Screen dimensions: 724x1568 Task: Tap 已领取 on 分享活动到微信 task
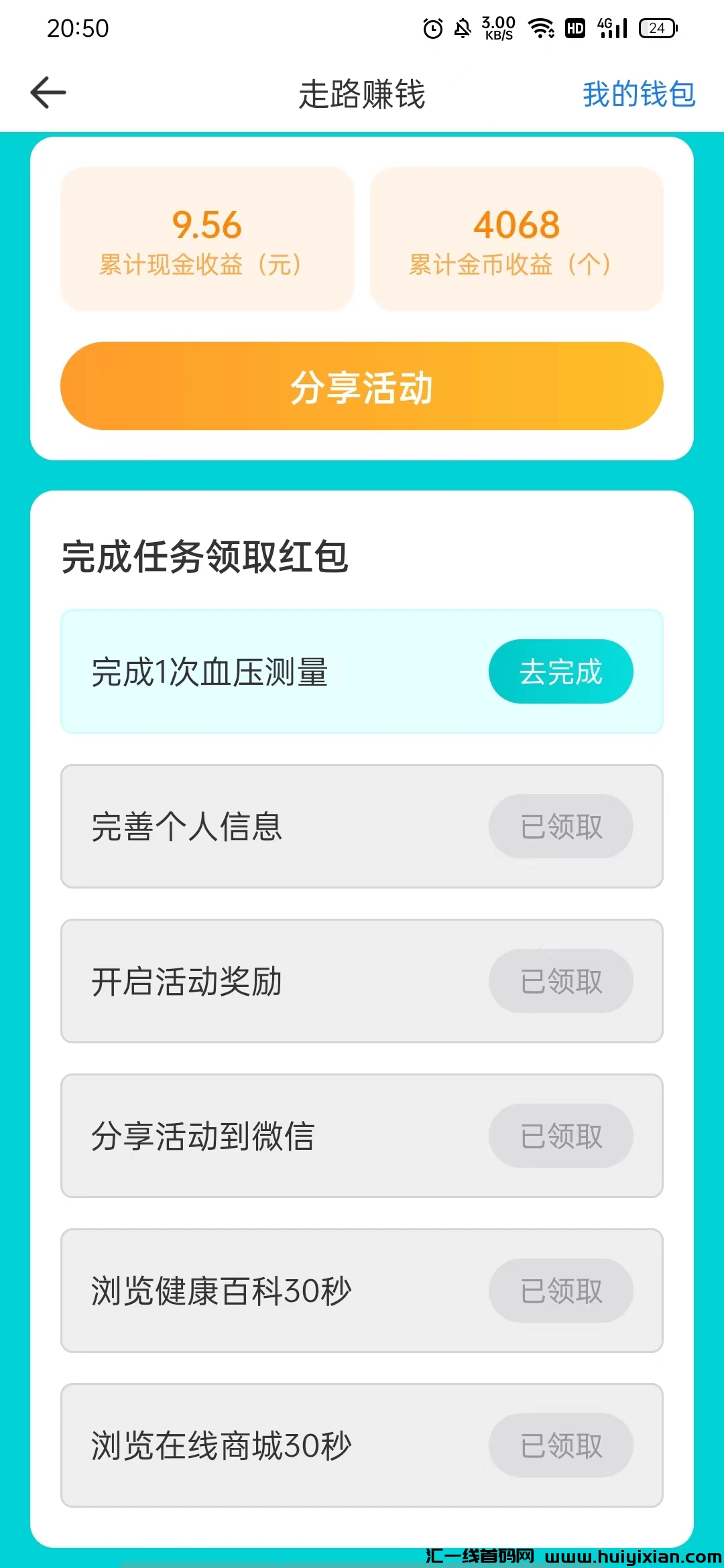pos(560,1136)
